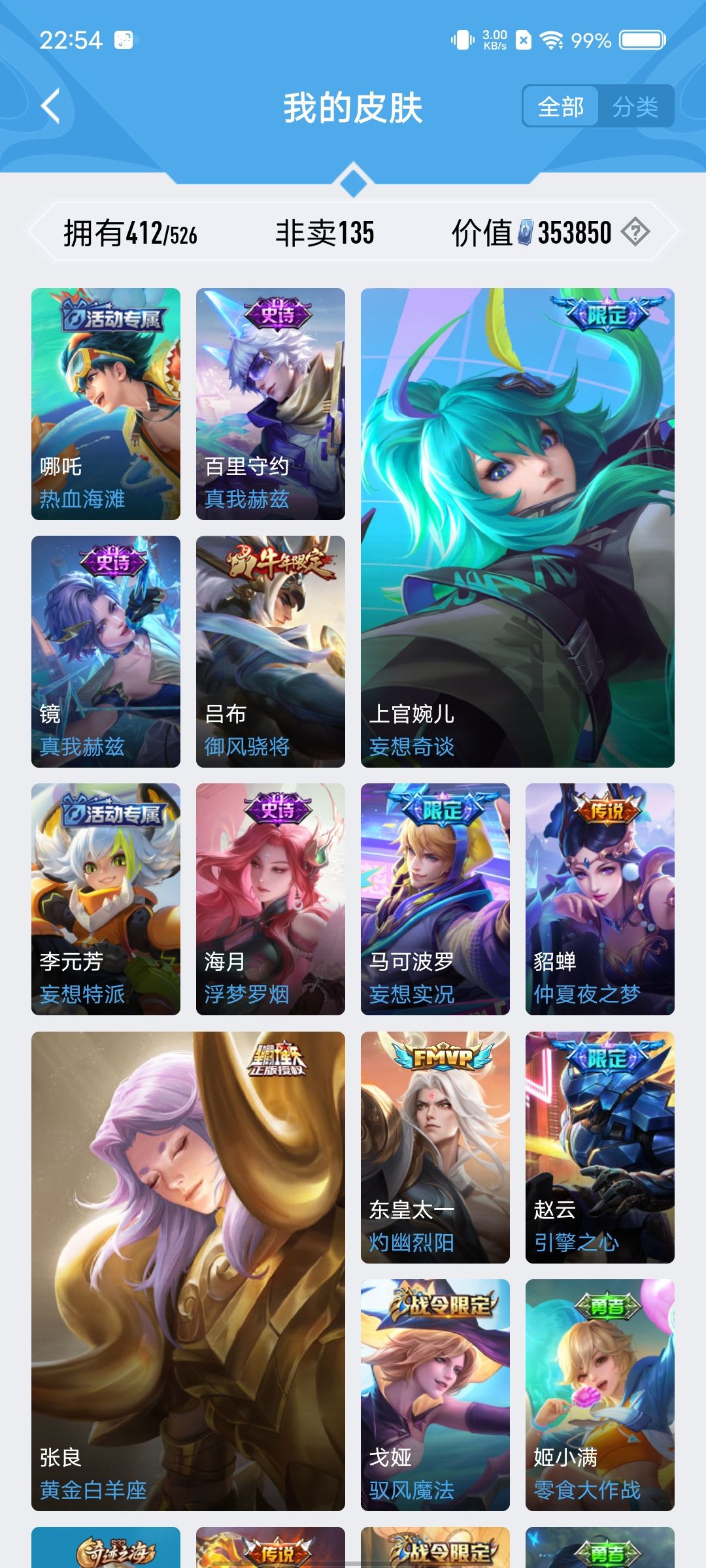
Task: View 张良 黄金白羊座 skin
Action: [188, 1271]
